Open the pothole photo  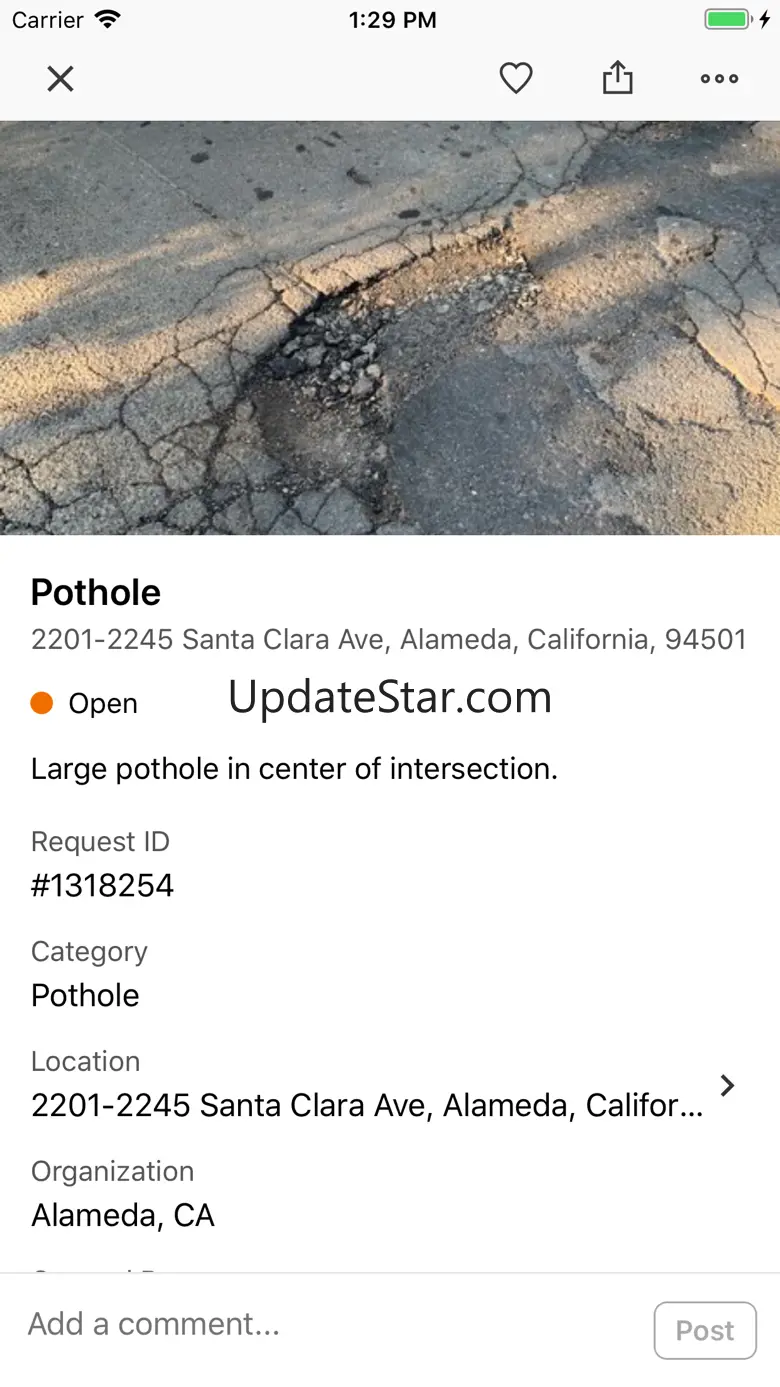[x=390, y=328]
